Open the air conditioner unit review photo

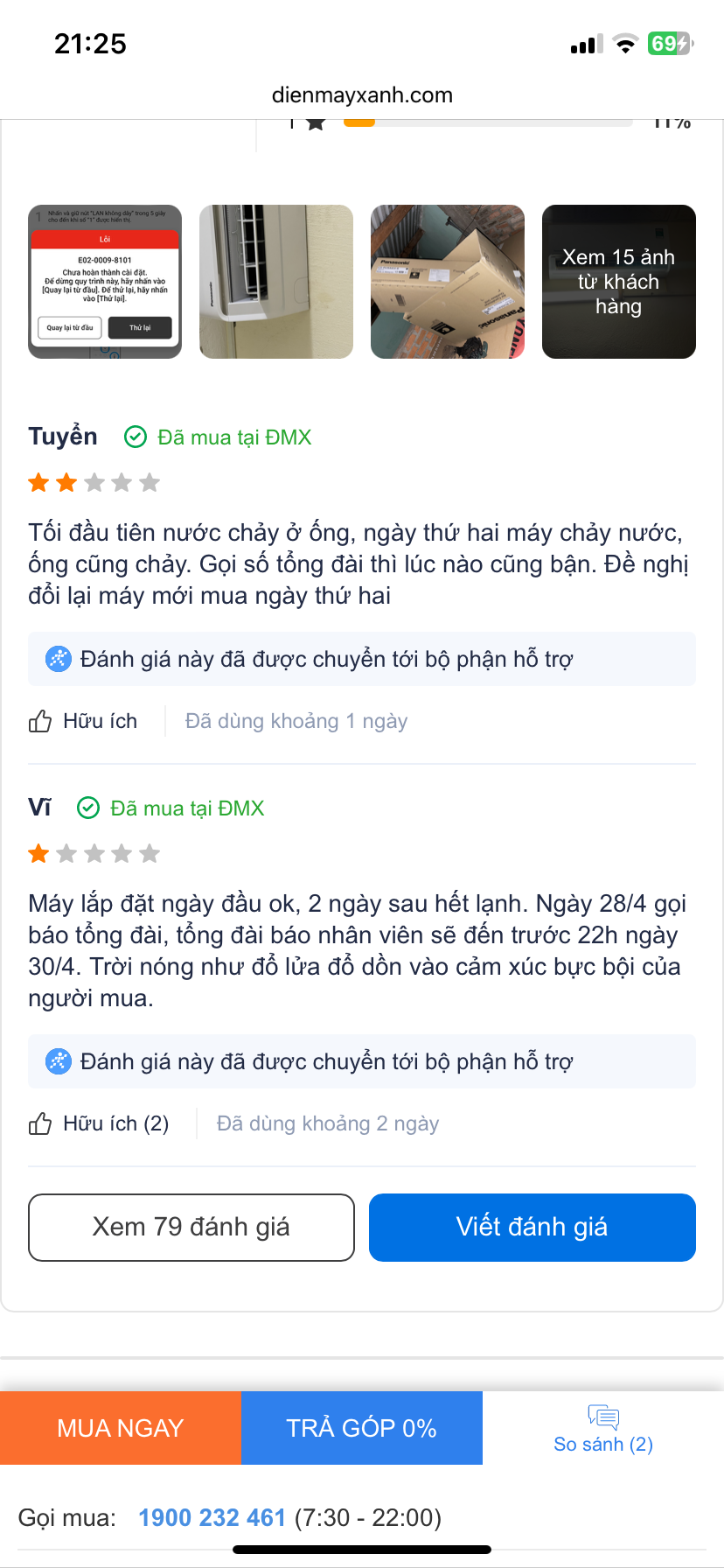point(276,282)
